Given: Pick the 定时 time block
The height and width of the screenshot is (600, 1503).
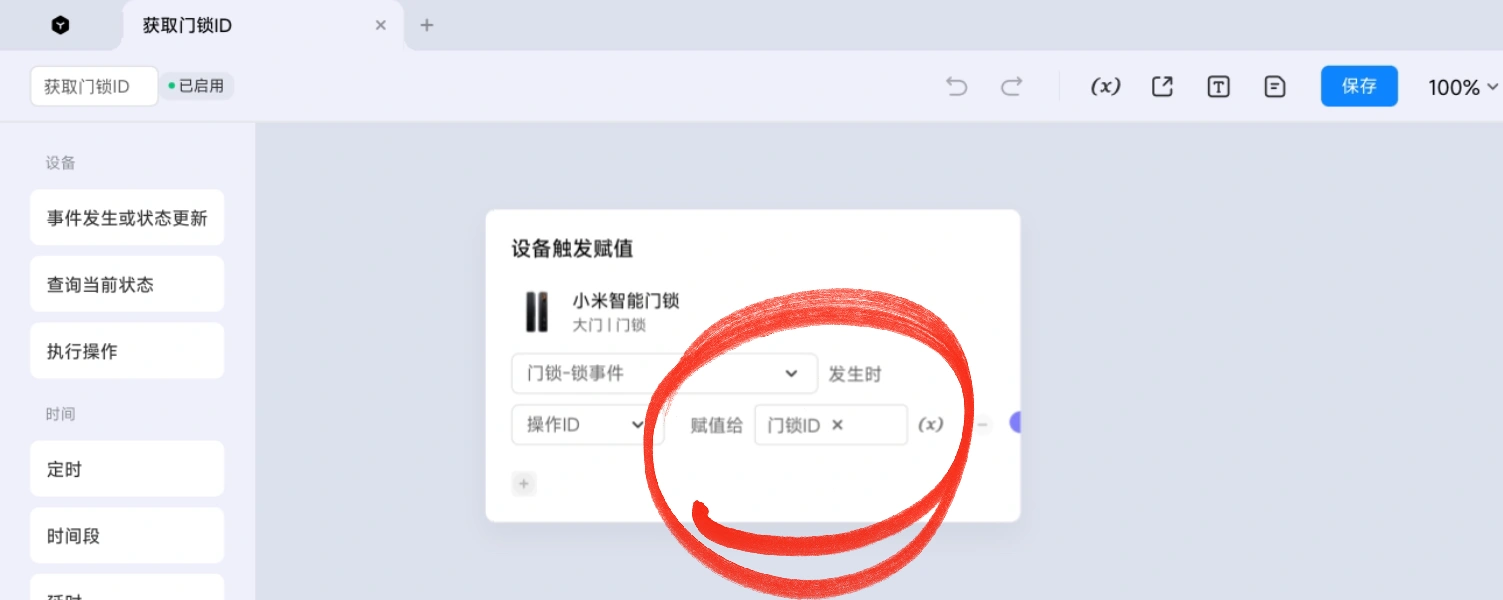Looking at the screenshot, I should pos(127,469).
